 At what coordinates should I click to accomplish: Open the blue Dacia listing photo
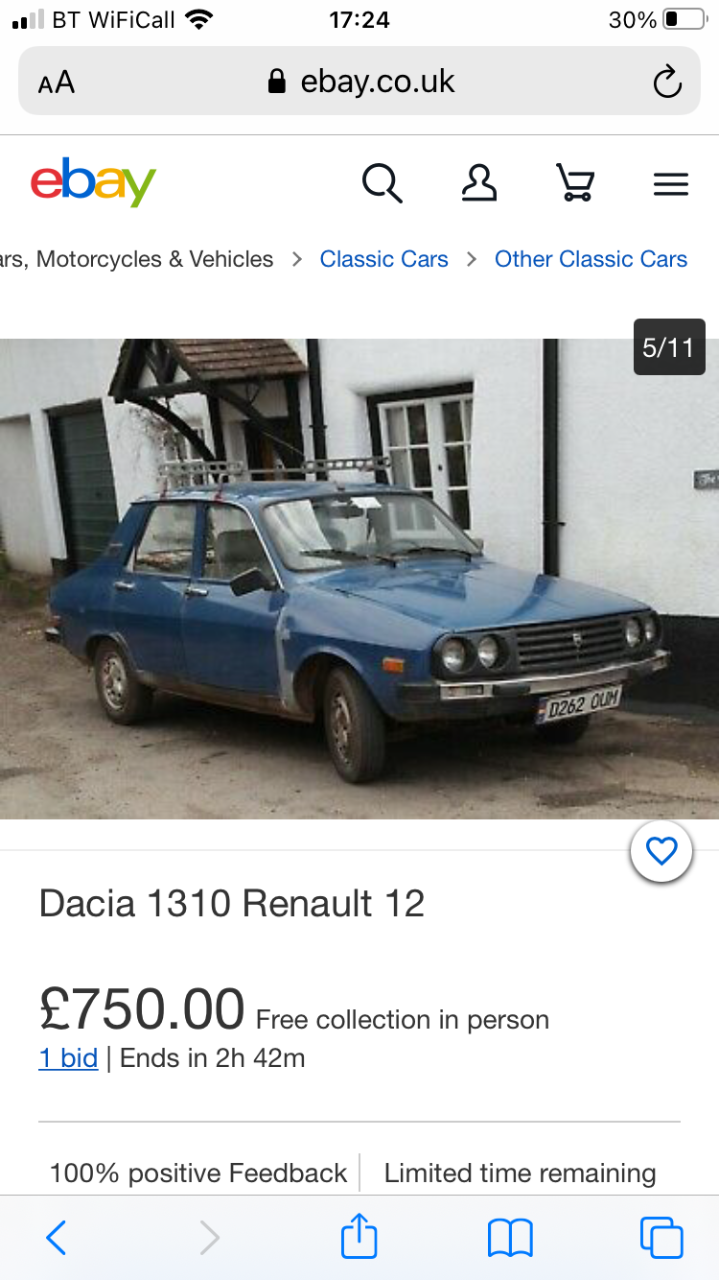(x=359, y=578)
